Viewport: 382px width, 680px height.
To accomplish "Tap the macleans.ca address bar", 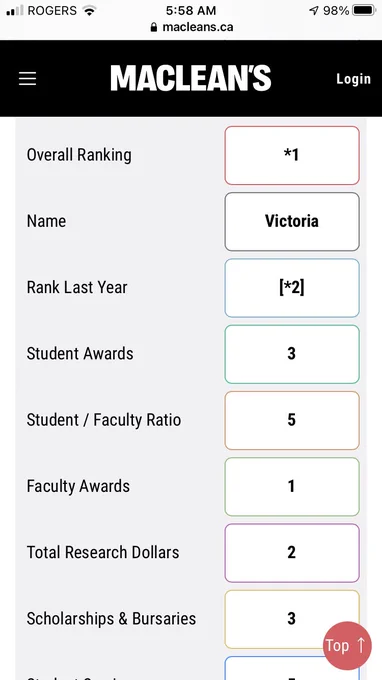I will tap(191, 27).
